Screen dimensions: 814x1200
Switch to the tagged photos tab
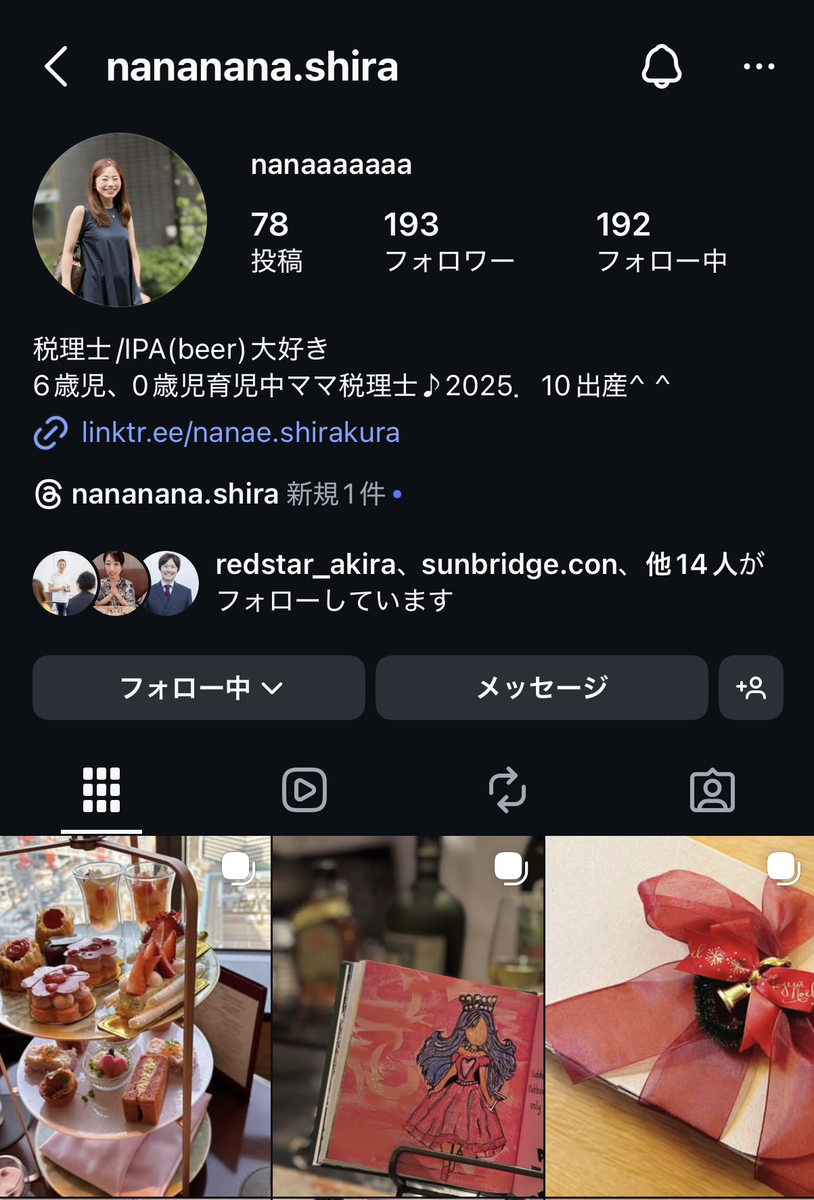(x=712, y=791)
